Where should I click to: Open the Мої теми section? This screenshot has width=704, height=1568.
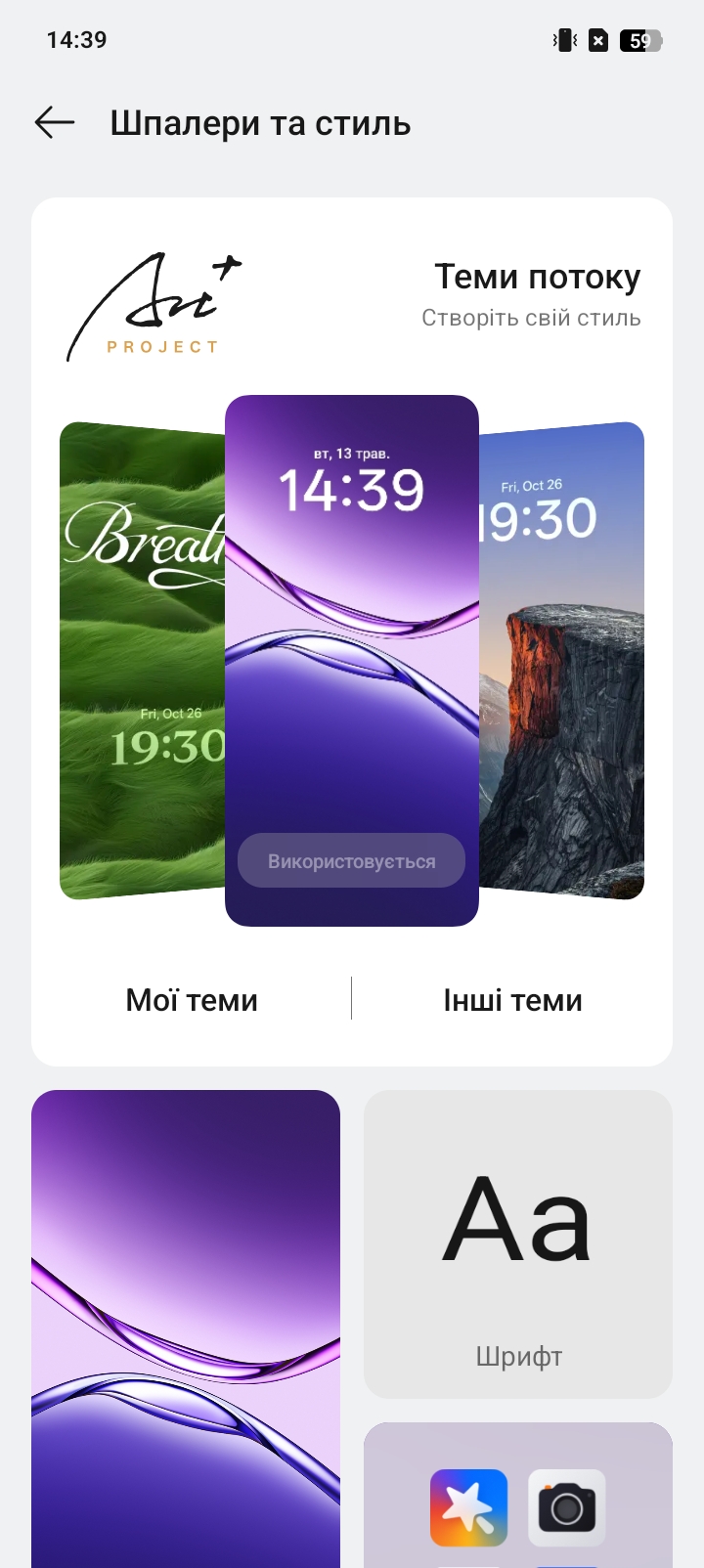pyautogui.click(x=192, y=1000)
